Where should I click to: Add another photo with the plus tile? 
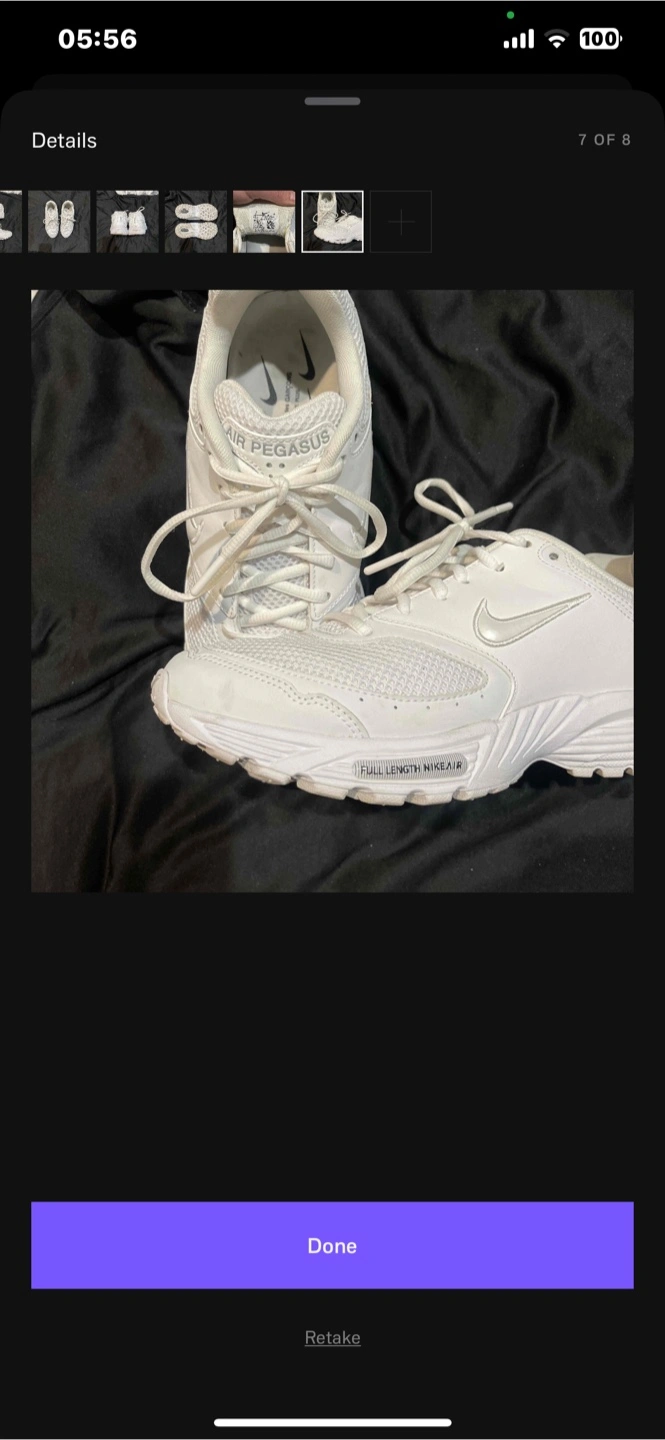click(x=401, y=222)
